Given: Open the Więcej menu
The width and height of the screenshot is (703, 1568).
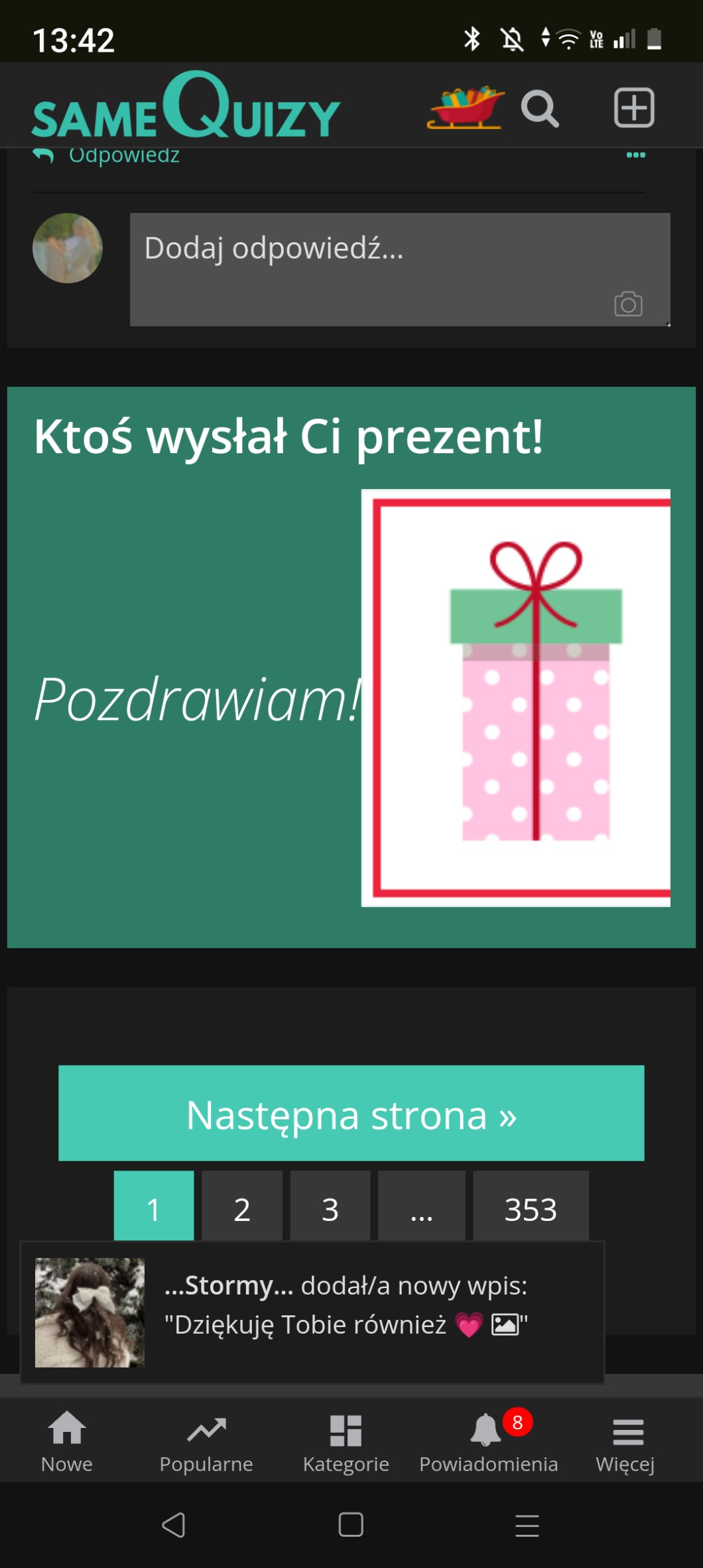Looking at the screenshot, I should click(x=625, y=1442).
